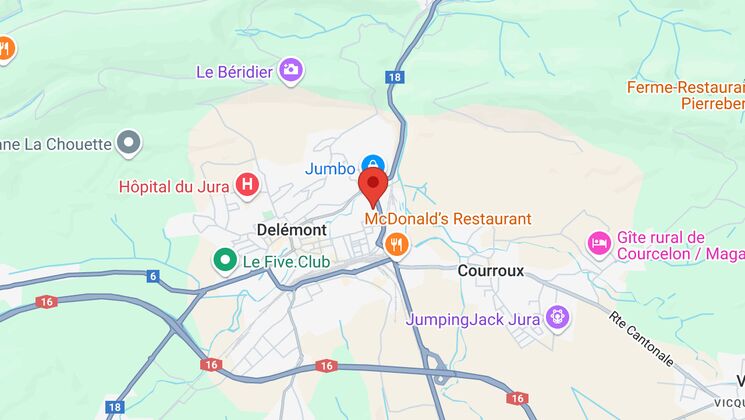Select Le Béridier photo spot
Screen dimensions: 745x420
291,69
